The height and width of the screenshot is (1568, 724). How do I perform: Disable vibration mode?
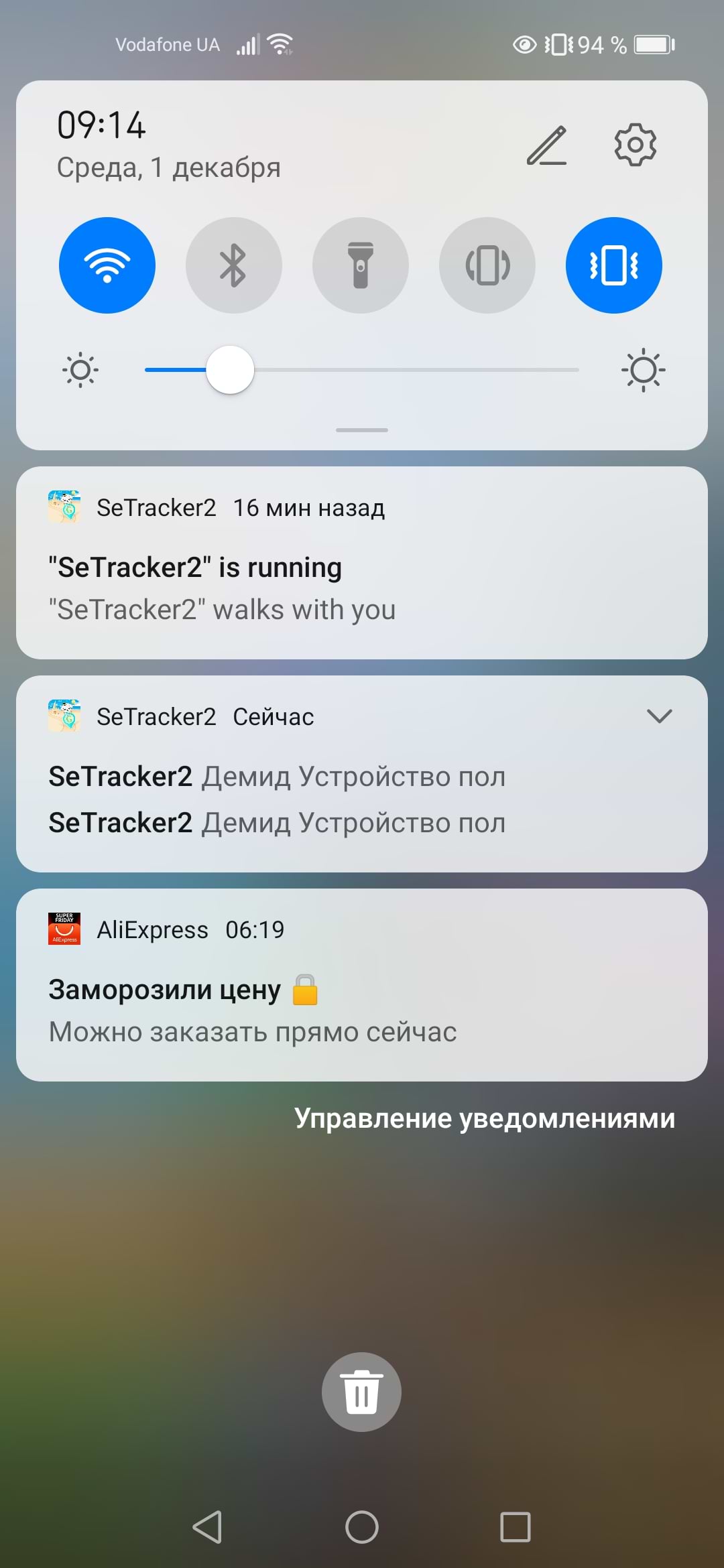613,265
